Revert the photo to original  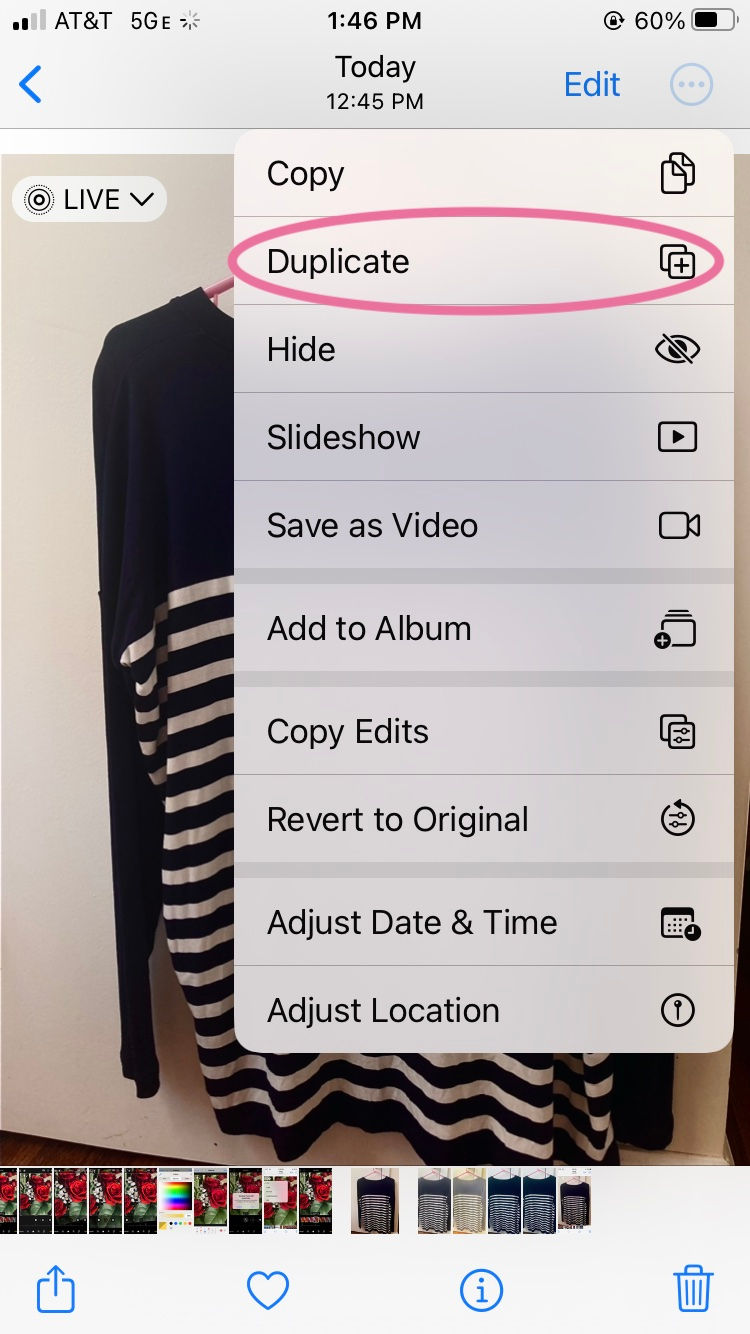[484, 819]
